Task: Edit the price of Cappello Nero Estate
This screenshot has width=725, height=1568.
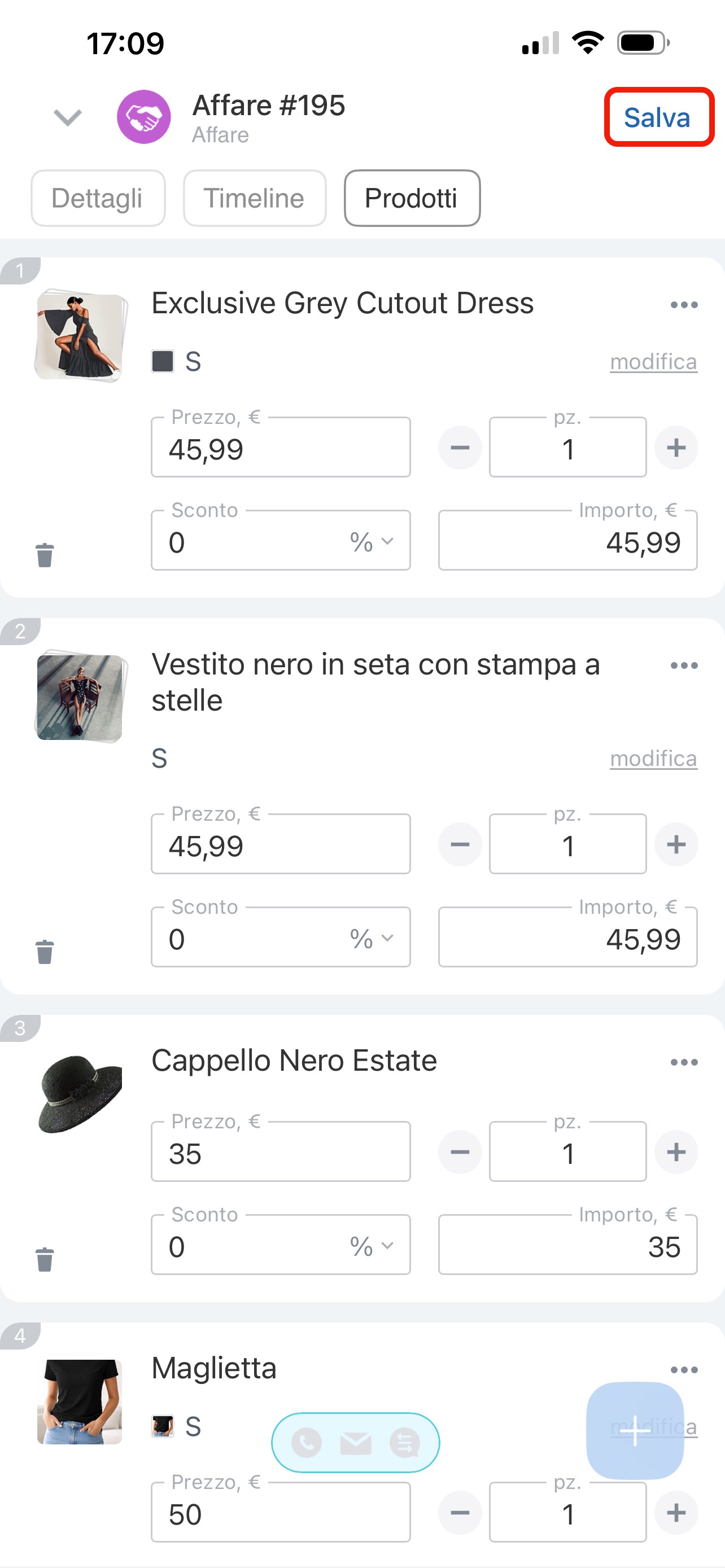Action: [x=280, y=1153]
